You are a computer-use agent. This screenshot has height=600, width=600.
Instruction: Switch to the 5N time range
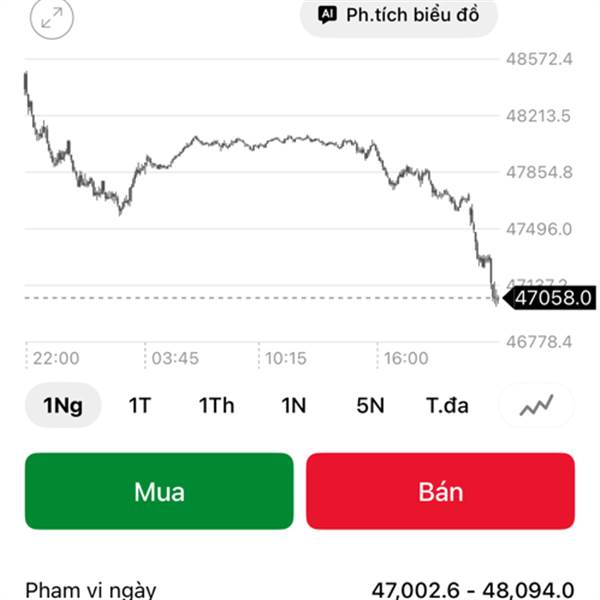(370, 405)
